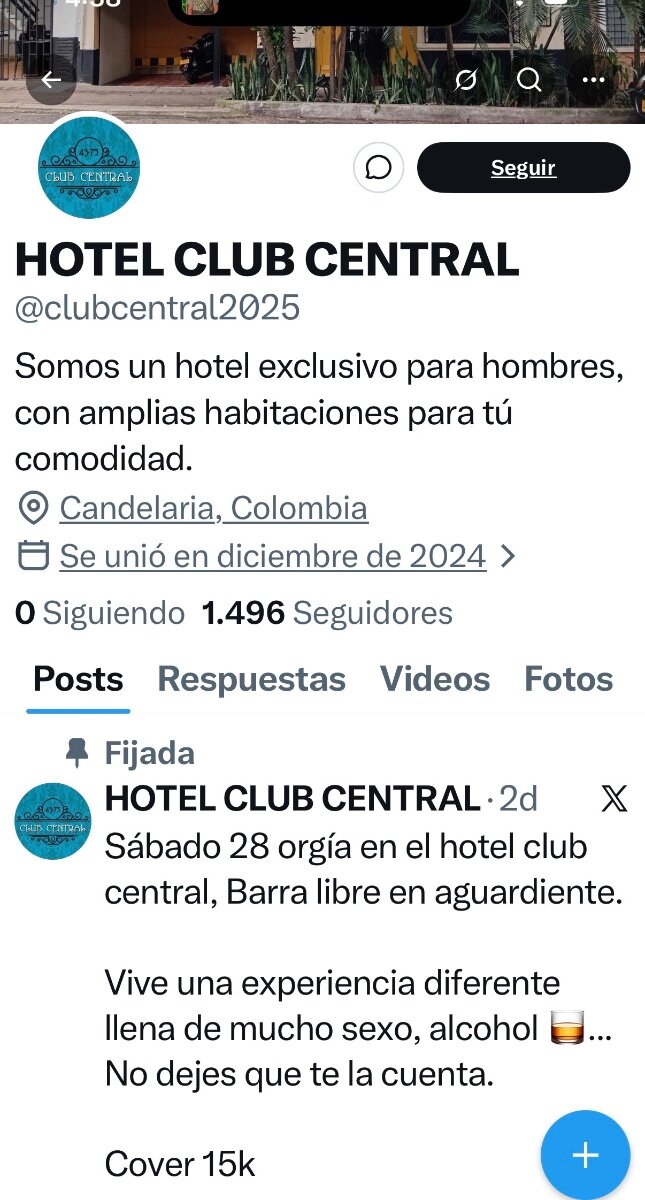View the 0 Siguiendo list
The image size is (645, 1200).
coord(100,613)
